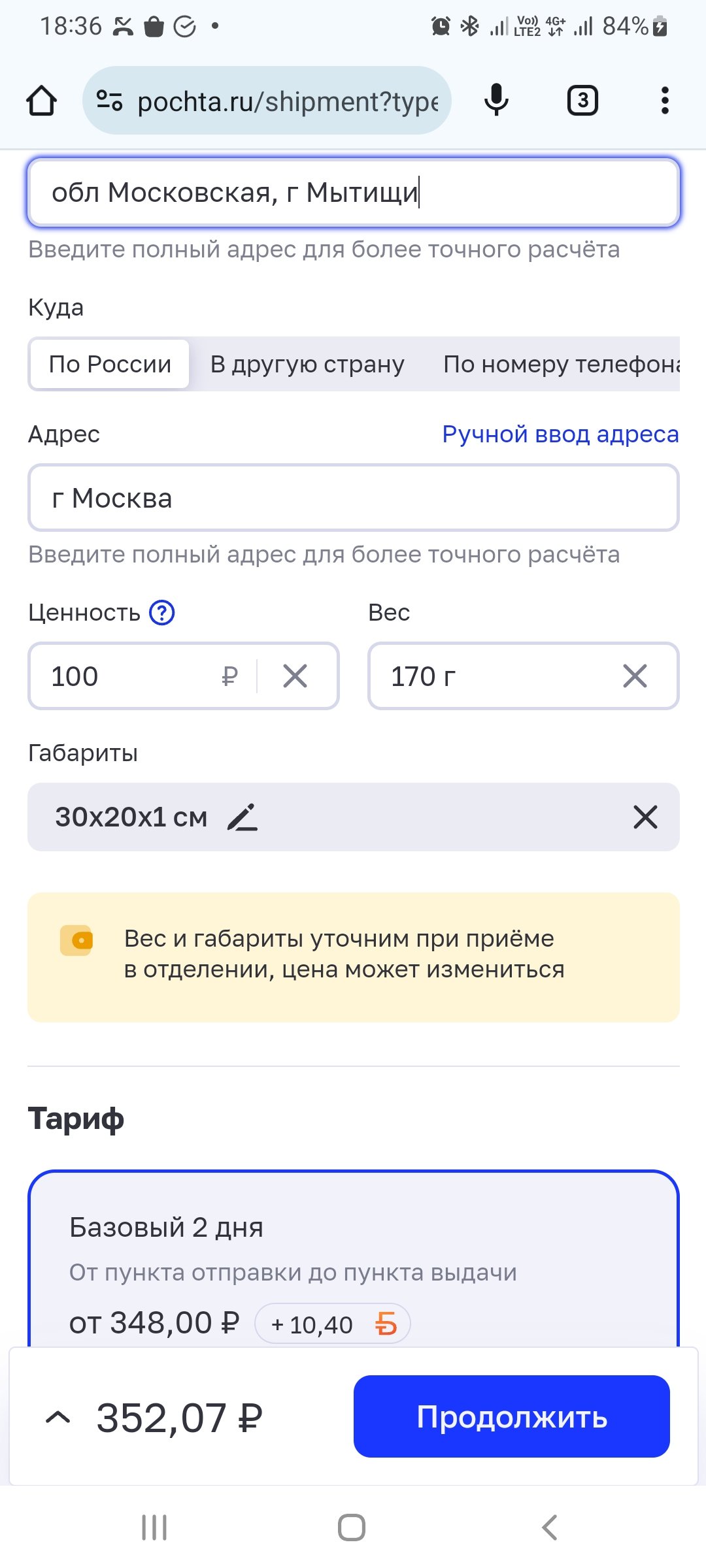Show the Ценность help tooltip
The image size is (706, 1568).
161,613
